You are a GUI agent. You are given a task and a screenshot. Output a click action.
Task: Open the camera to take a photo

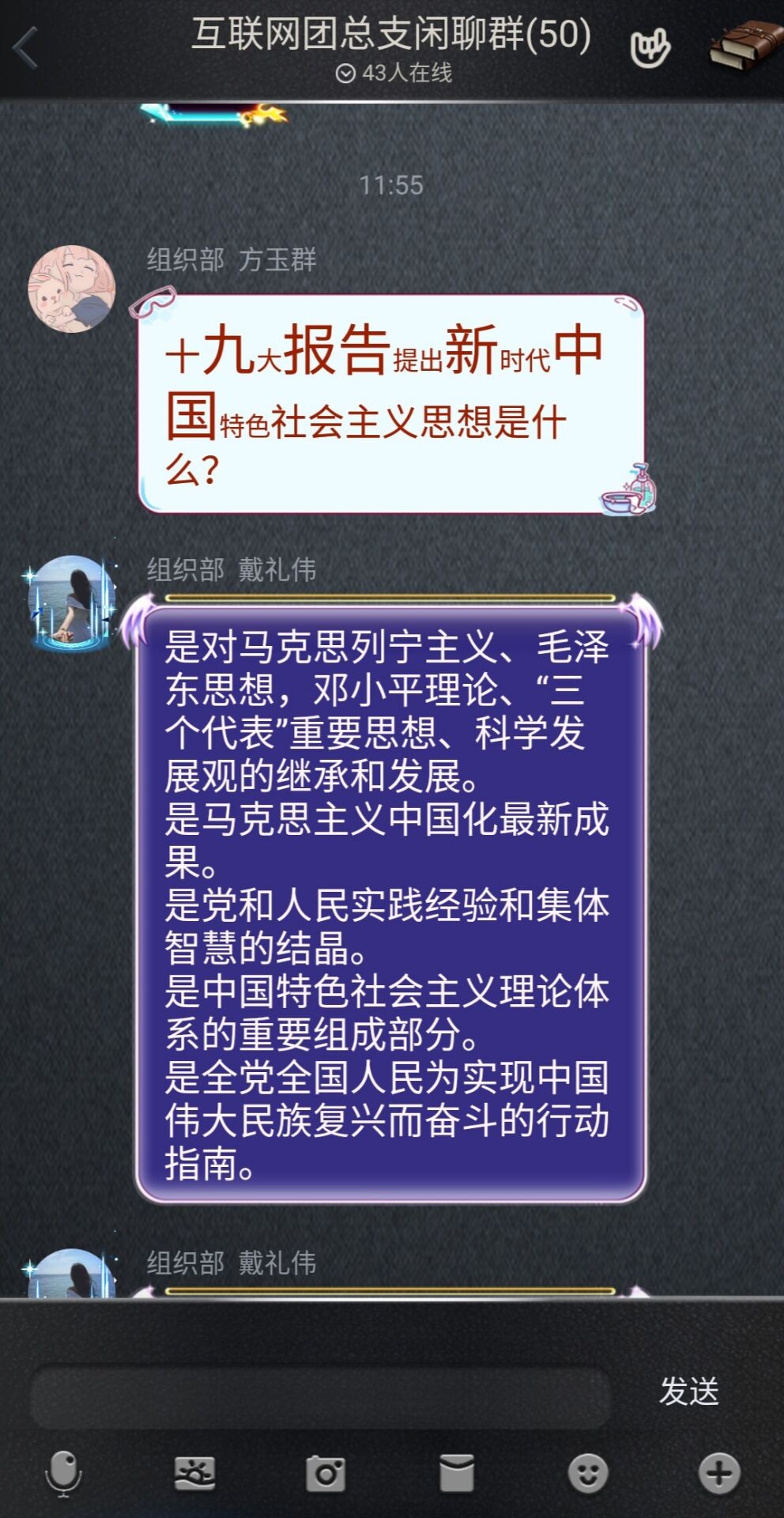coord(326,1474)
